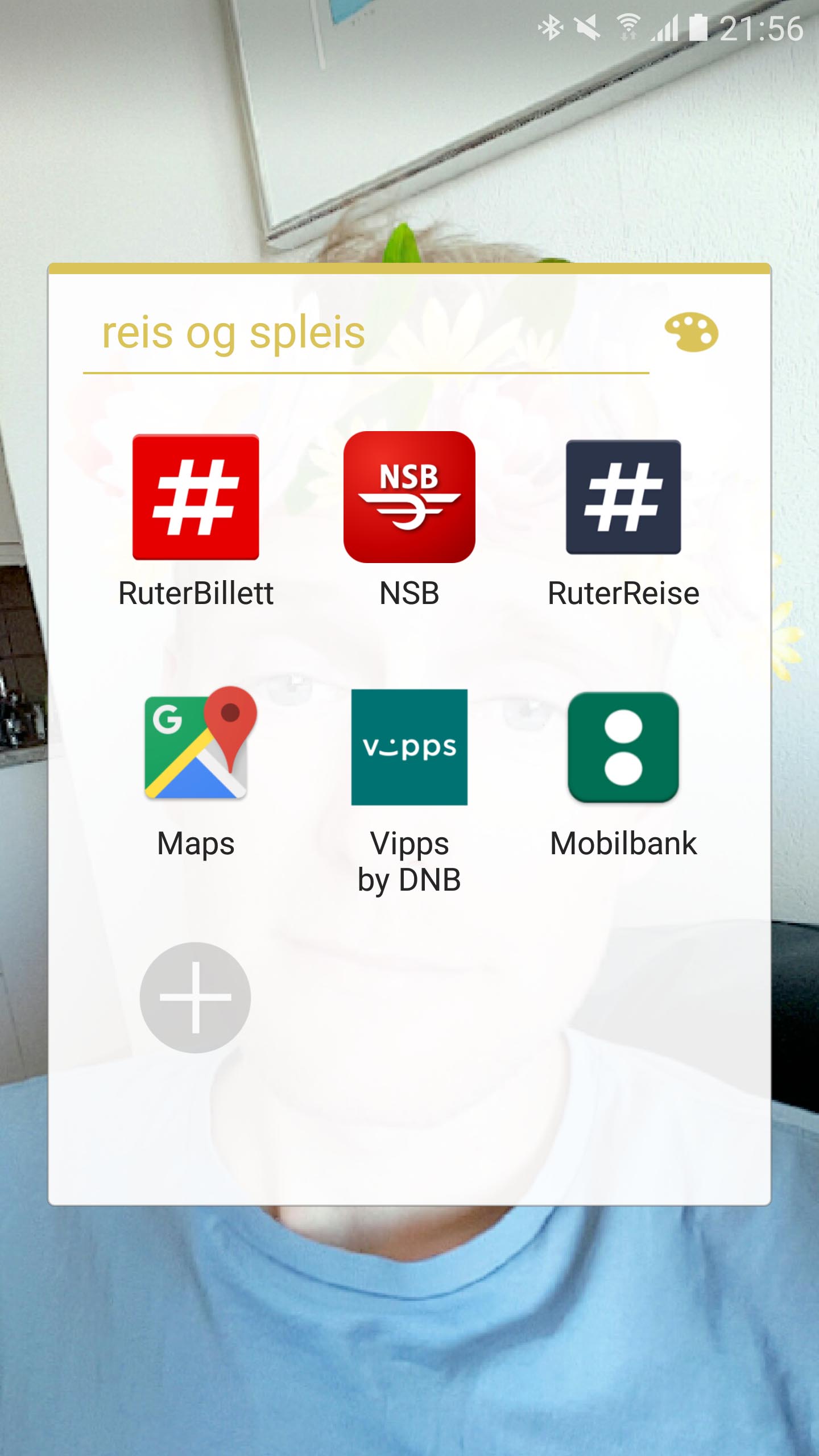
Task: Add an app with the plus button
Action: [x=195, y=998]
